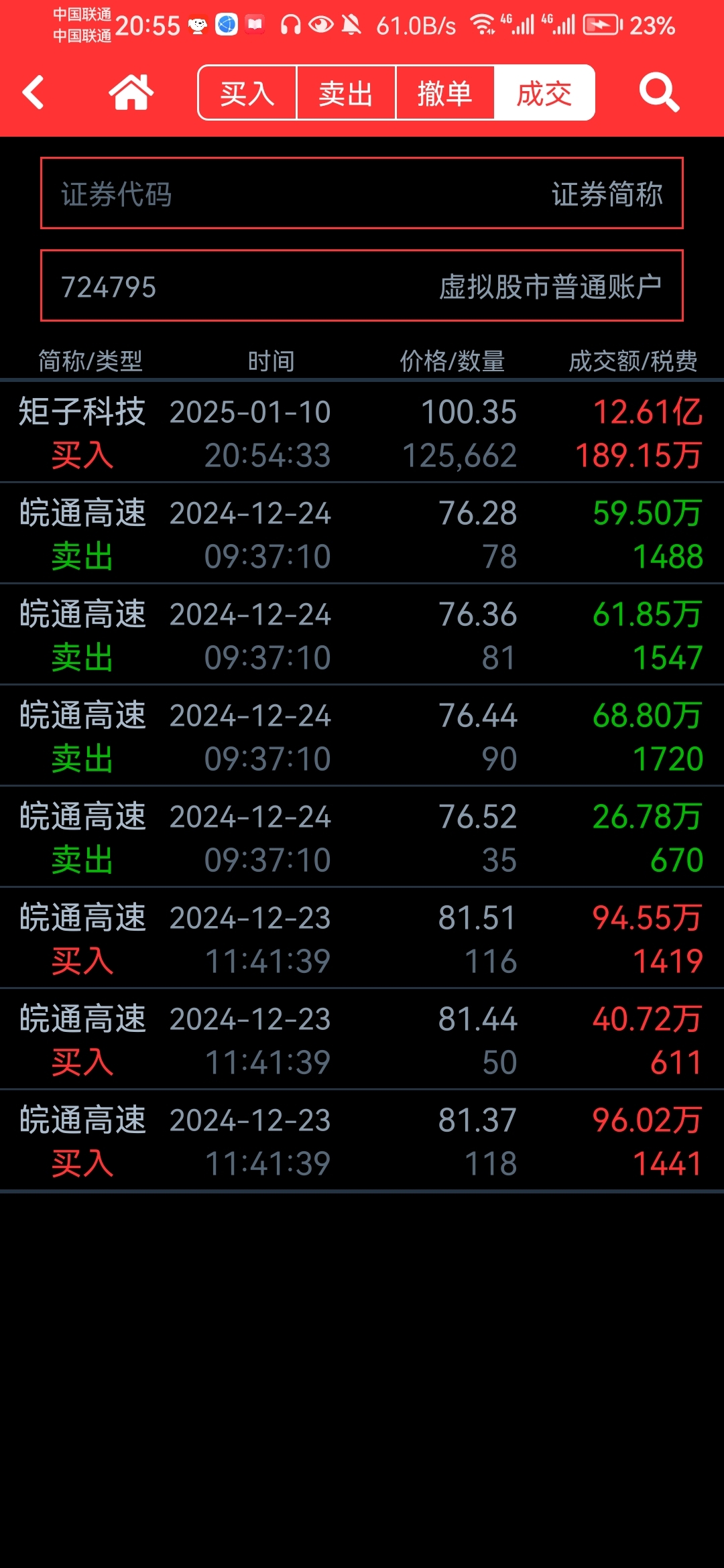Open the home icon

(x=131, y=92)
